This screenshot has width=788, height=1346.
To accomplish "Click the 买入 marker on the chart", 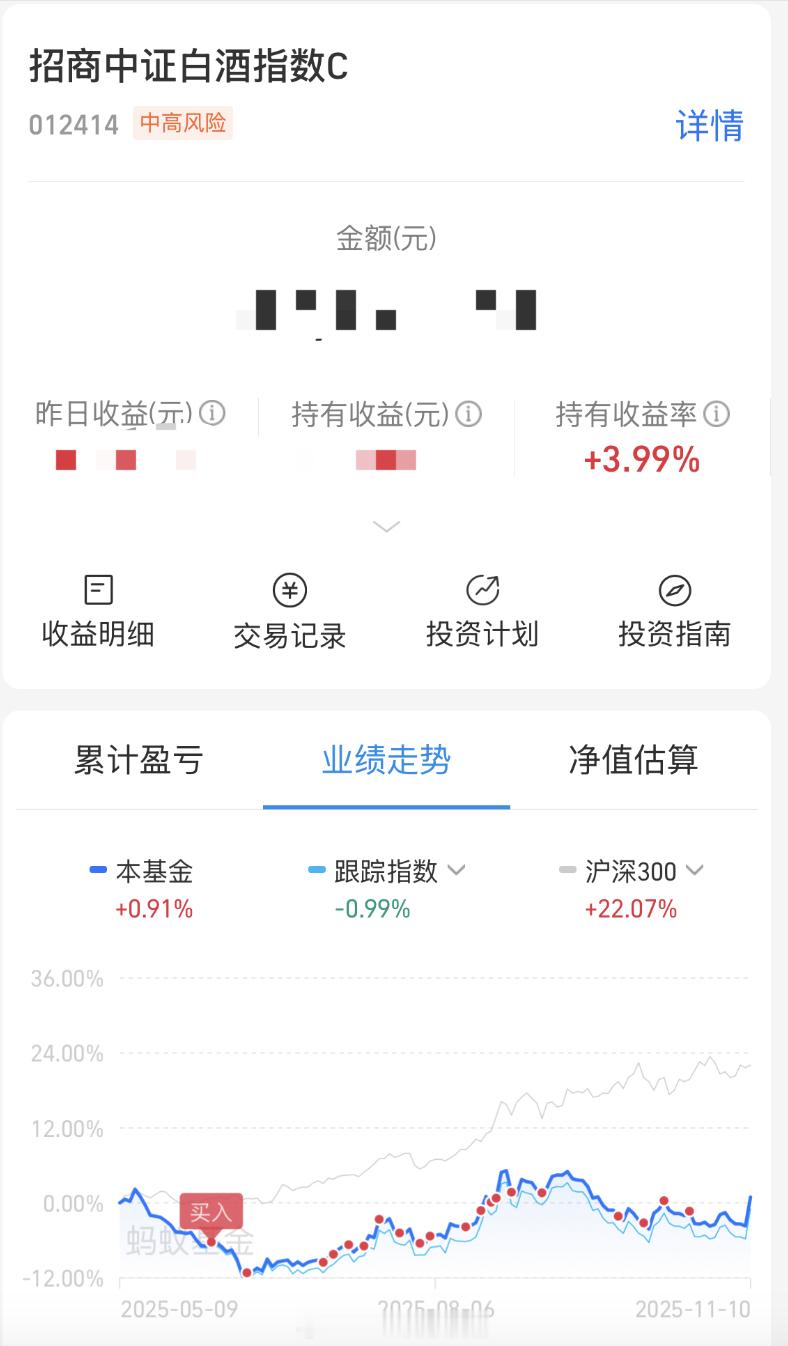I will pyautogui.click(x=211, y=1212).
